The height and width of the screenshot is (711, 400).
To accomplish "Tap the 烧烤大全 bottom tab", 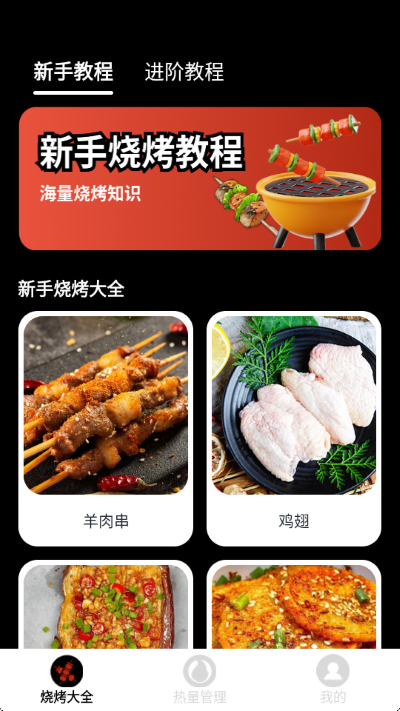I will pos(67,679).
